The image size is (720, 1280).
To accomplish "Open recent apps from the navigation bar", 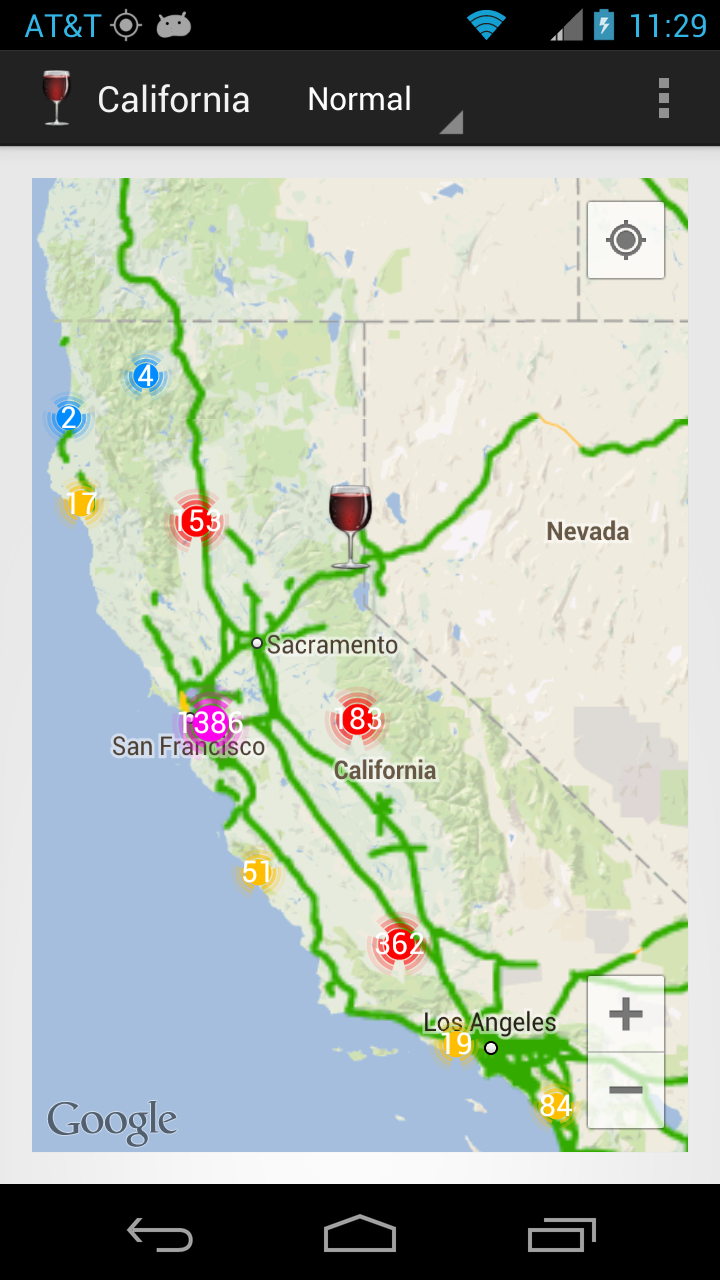I will 561,1234.
